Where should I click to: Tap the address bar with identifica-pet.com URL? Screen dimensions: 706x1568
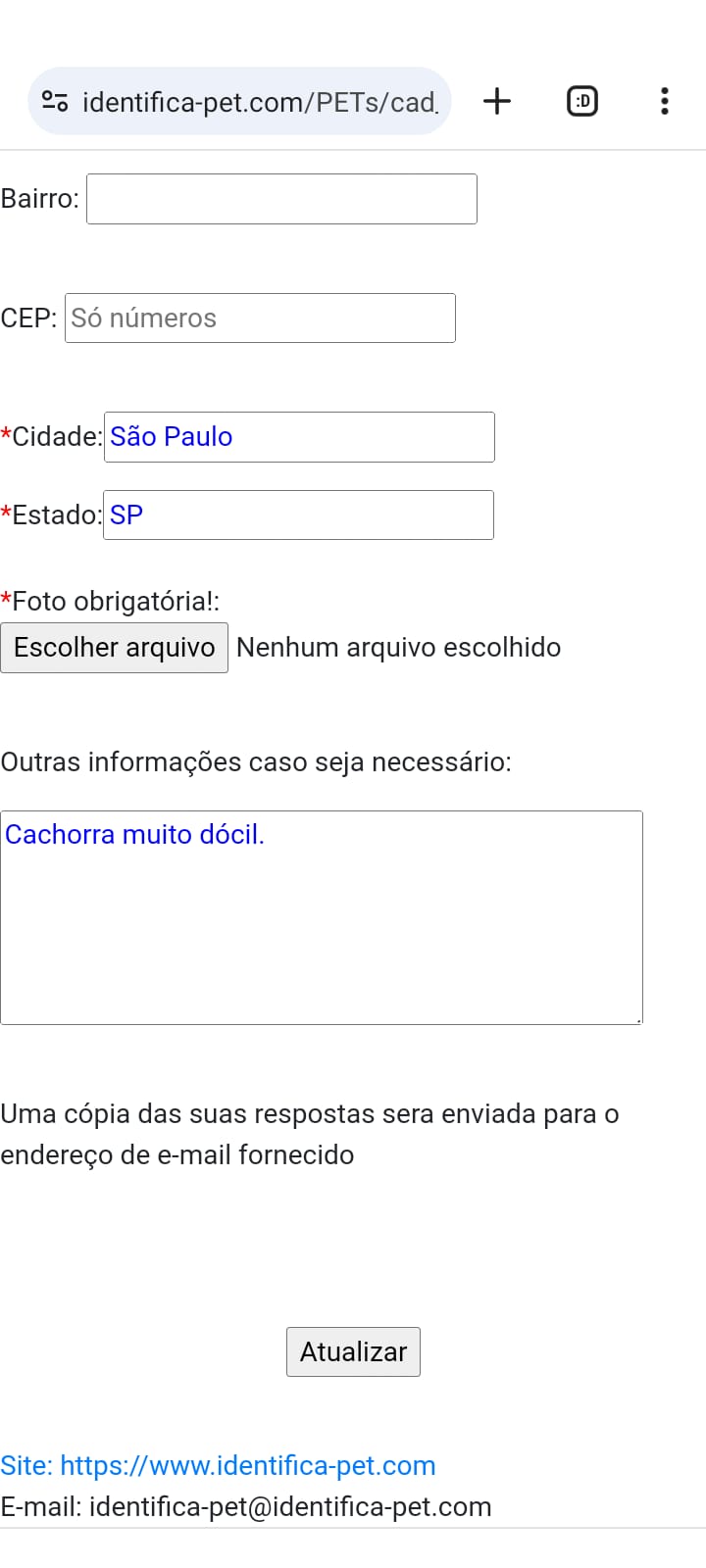(239, 101)
